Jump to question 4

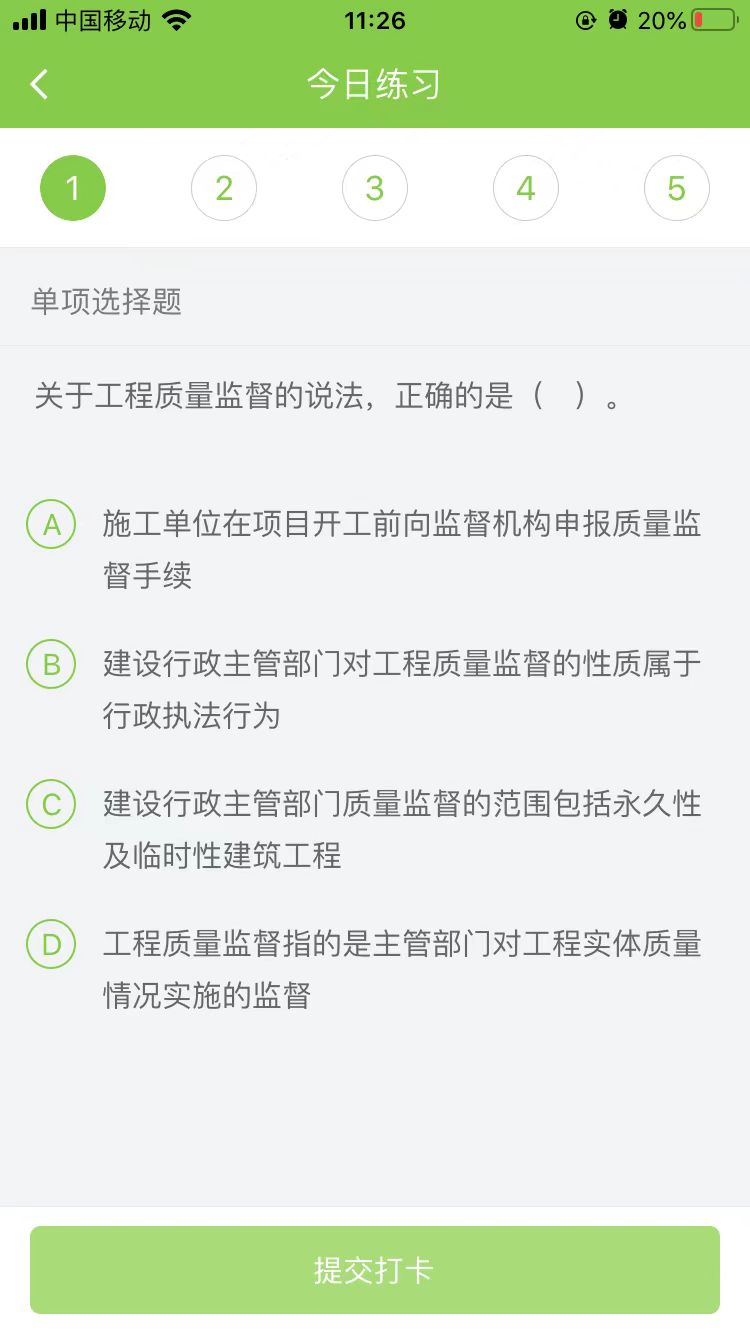[526, 188]
